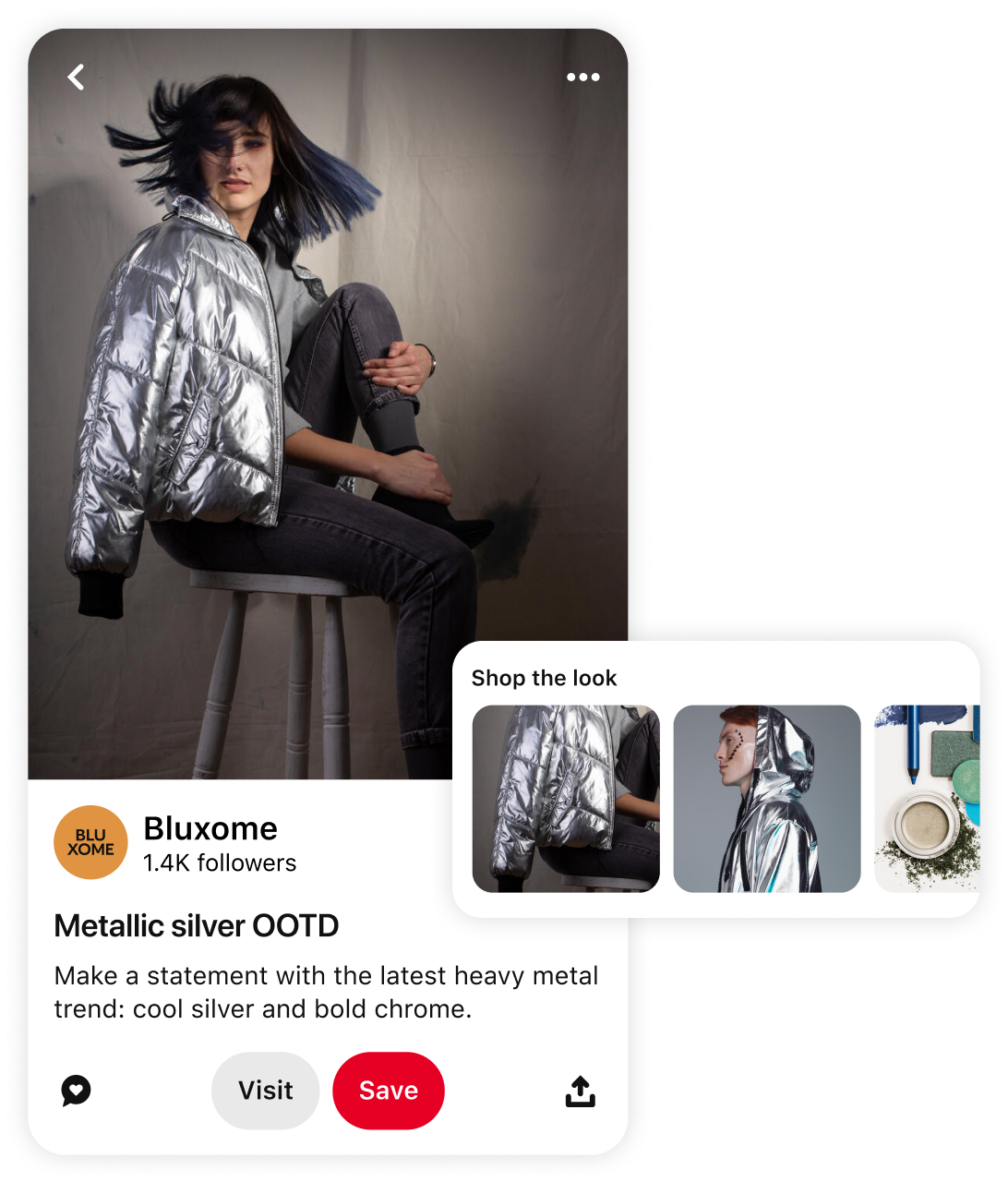Tap the back chevron on the pin photo
Viewport: 1008px width, 1182px height.
pyautogui.click(x=76, y=78)
